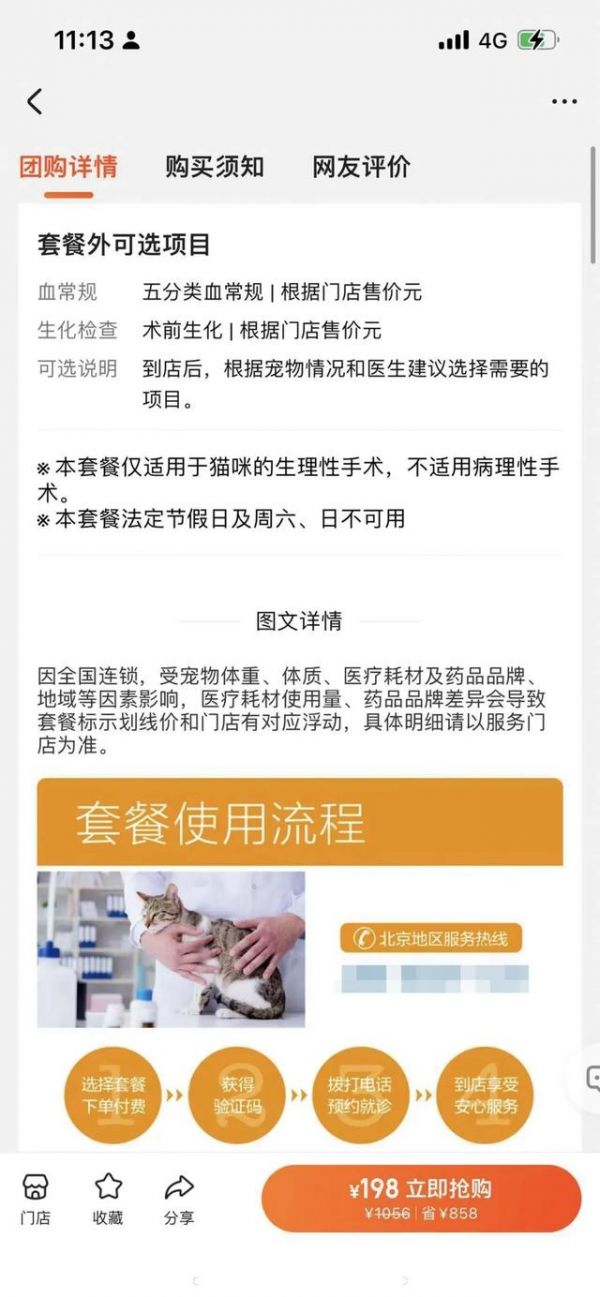Switch to the 团购详情 tab
This screenshot has height=1297, width=600.
pyautogui.click(x=68, y=166)
